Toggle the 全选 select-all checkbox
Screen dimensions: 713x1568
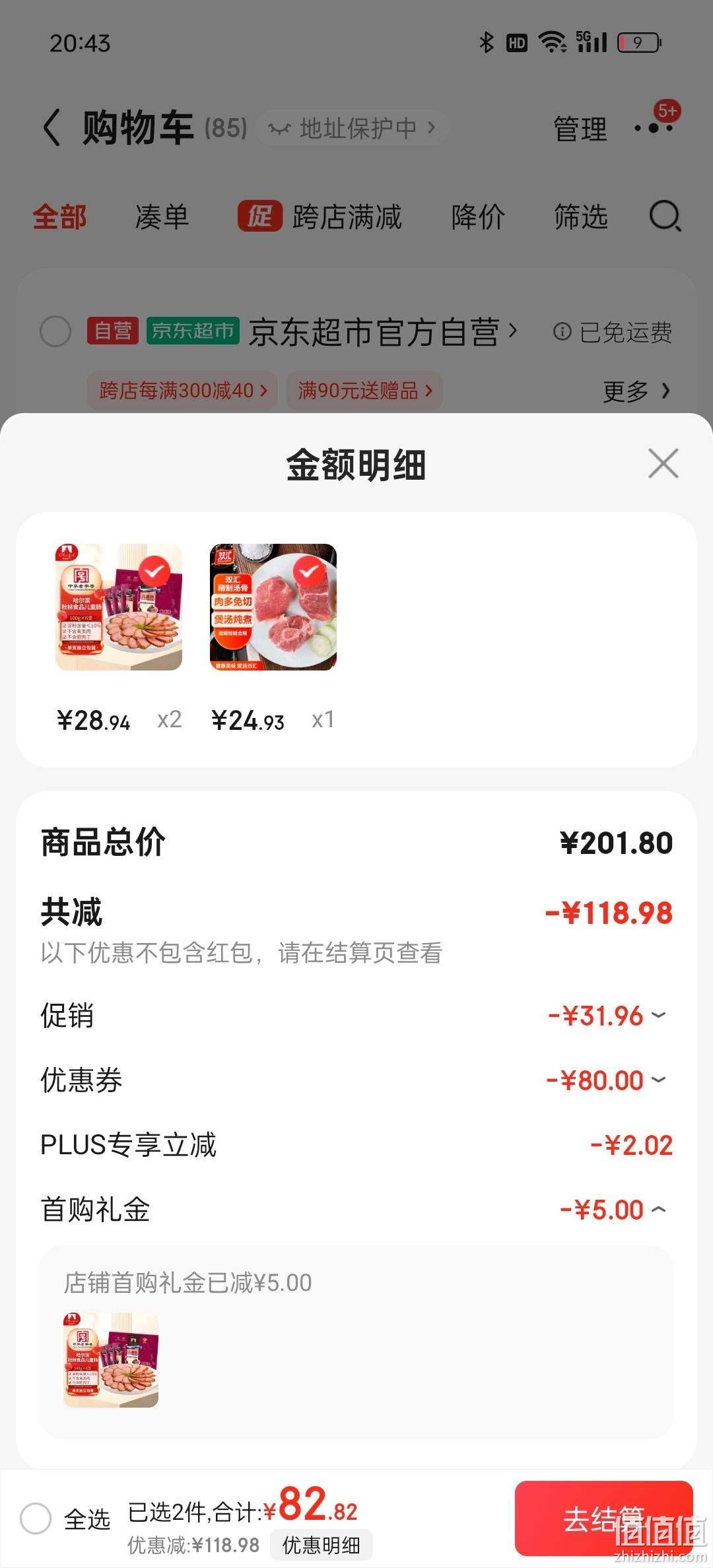(36, 1519)
